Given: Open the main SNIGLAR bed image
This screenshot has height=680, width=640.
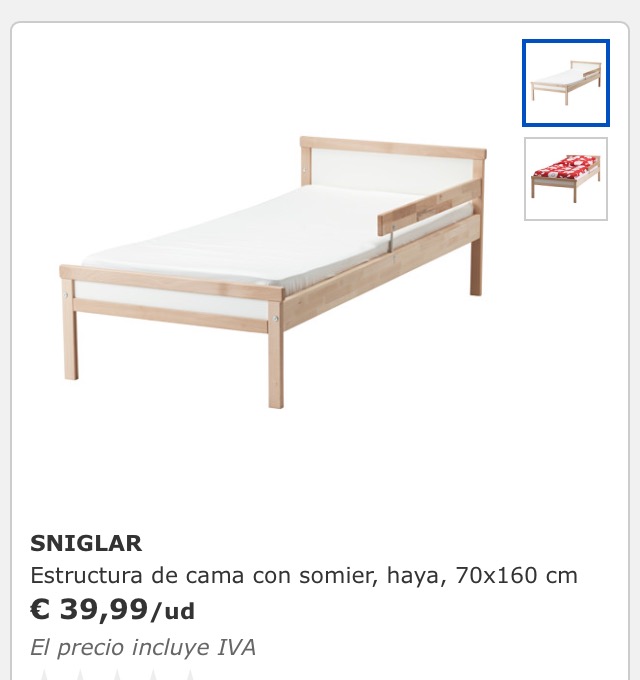Looking at the screenshot, I should click(272, 270).
